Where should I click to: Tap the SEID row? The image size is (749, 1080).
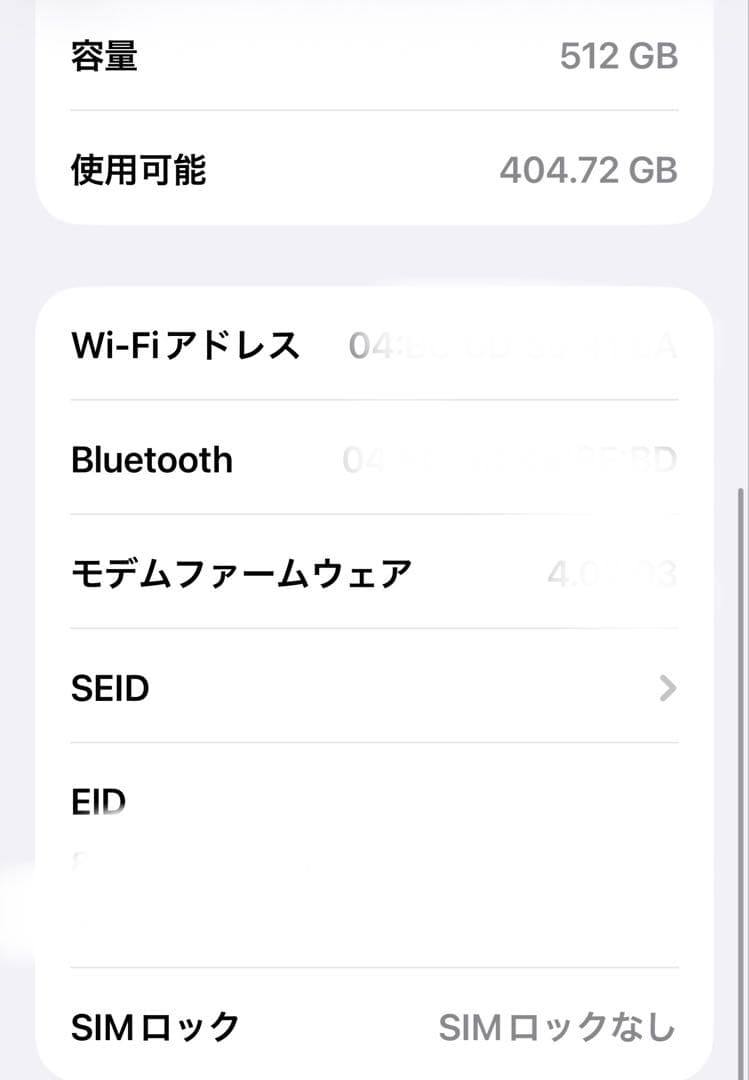374,688
